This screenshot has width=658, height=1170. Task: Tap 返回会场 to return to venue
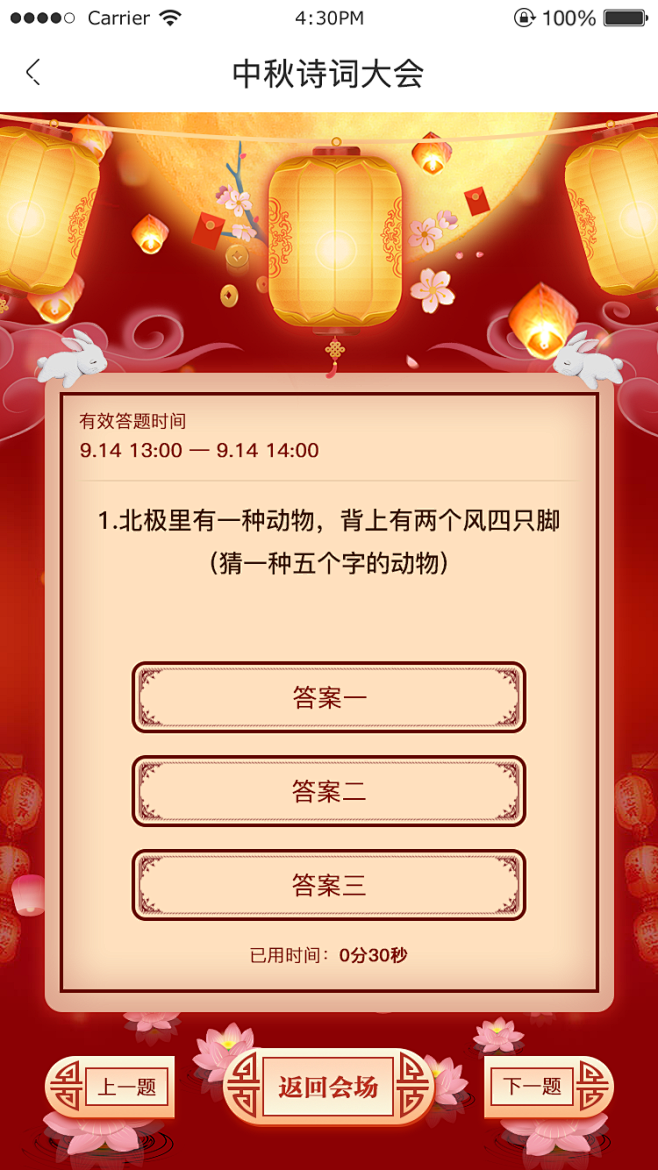(328, 1087)
